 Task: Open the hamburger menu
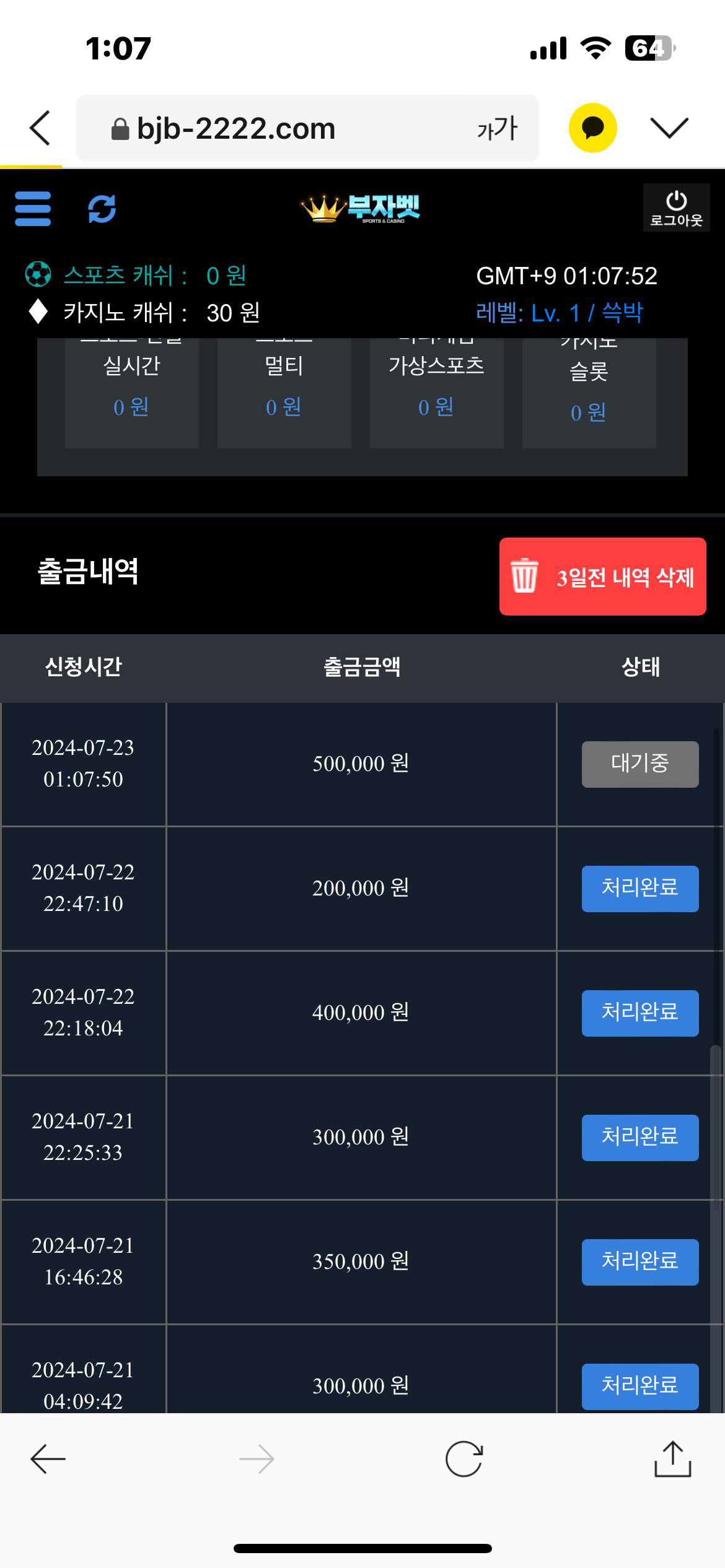click(x=33, y=209)
